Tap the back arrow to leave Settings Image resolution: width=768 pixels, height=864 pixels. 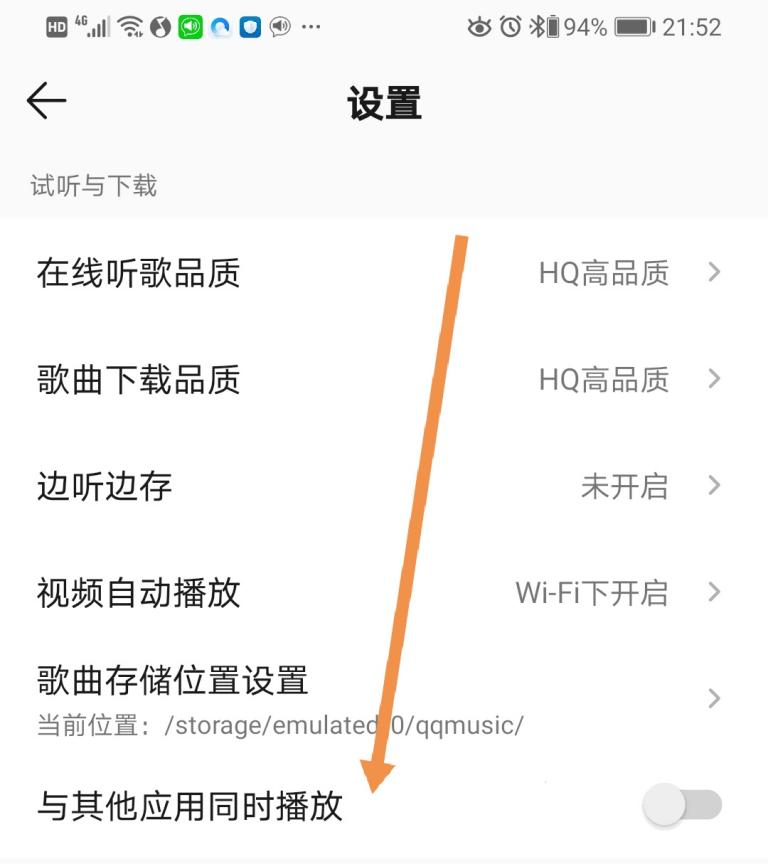point(44,100)
